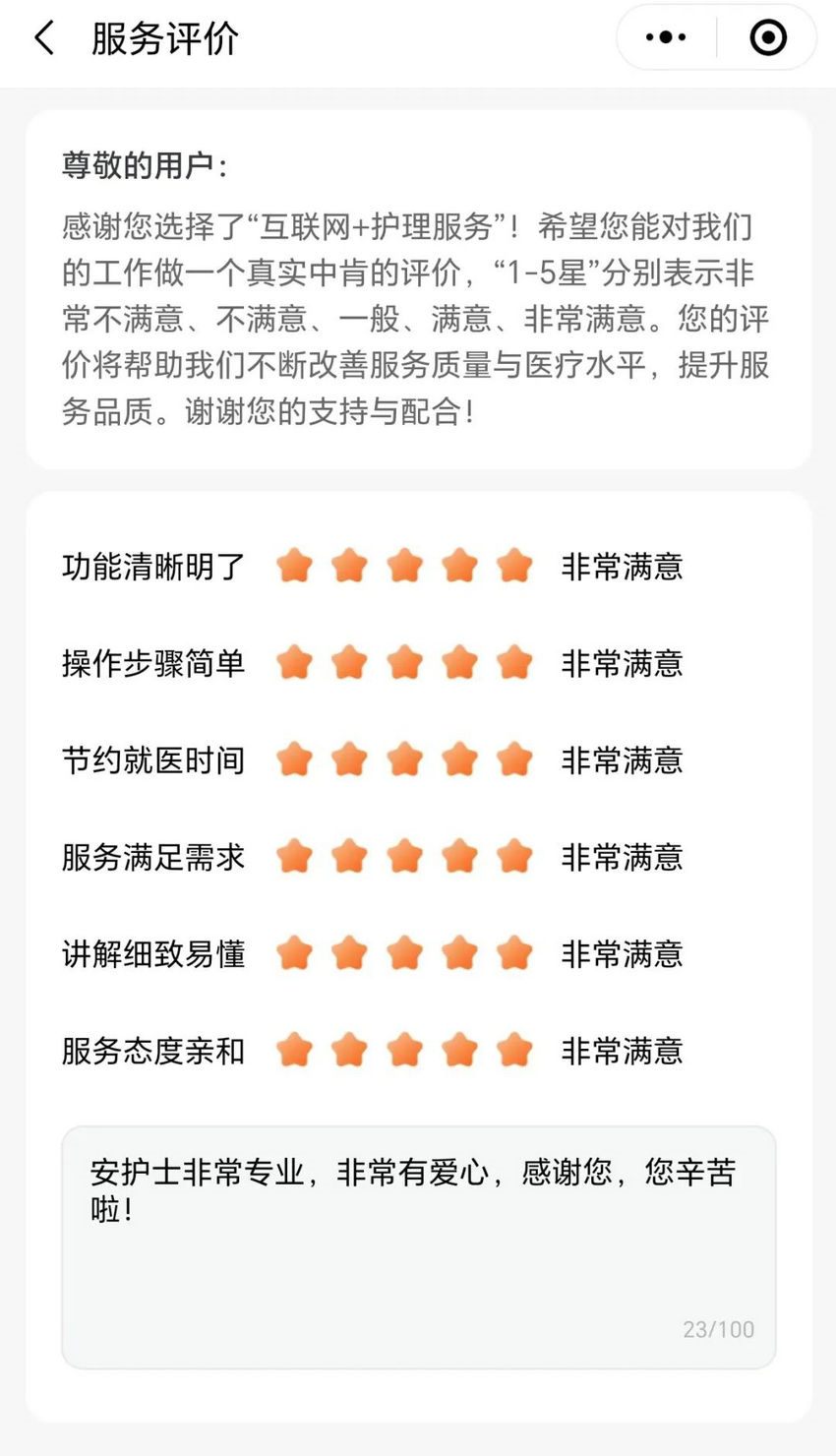Set 服务满足需求 to four stars
Screen dimensions: 836x1456
coord(459,857)
